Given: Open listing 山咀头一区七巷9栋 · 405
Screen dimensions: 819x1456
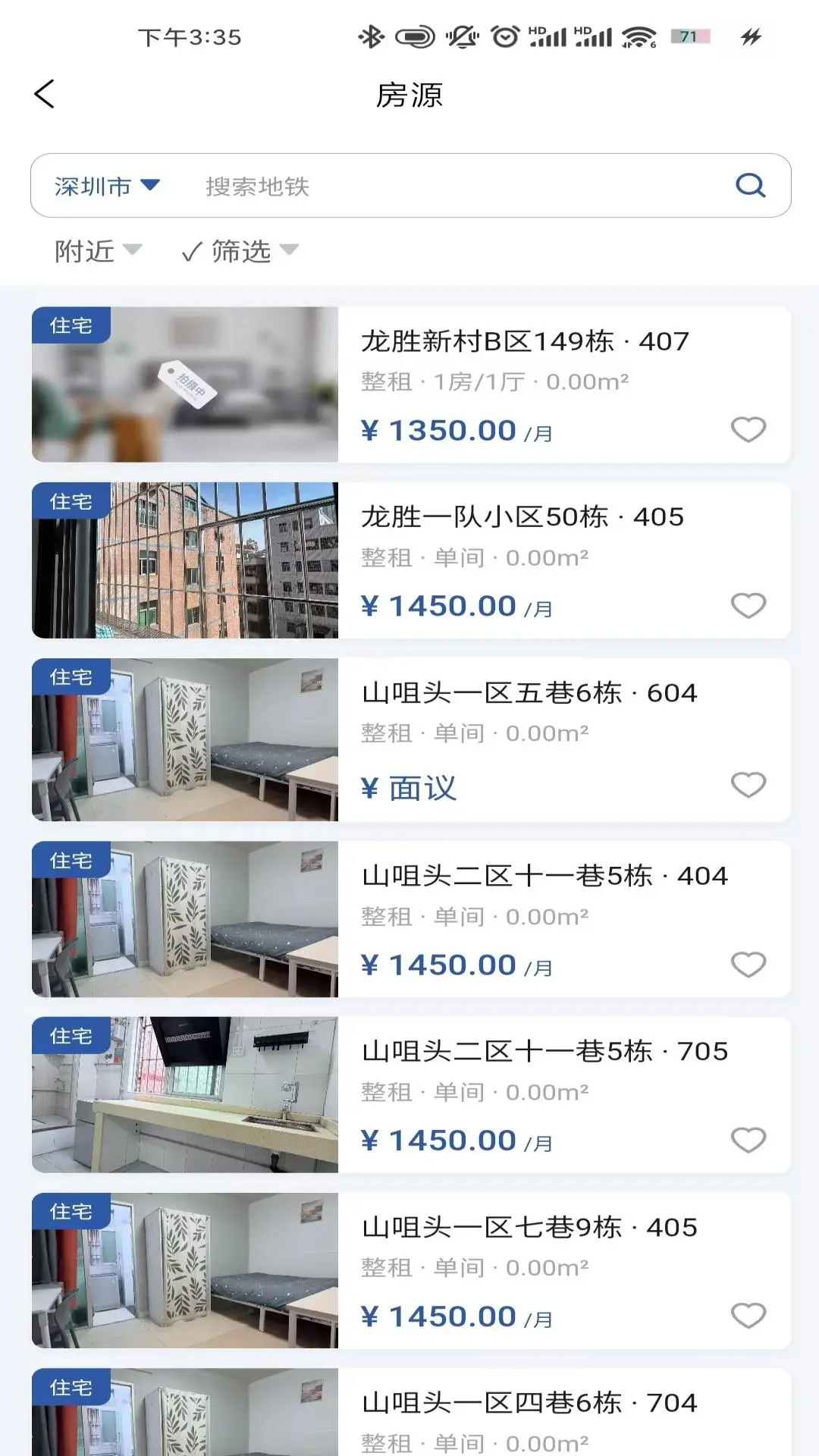Looking at the screenshot, I should click(x=411, y=1270).
